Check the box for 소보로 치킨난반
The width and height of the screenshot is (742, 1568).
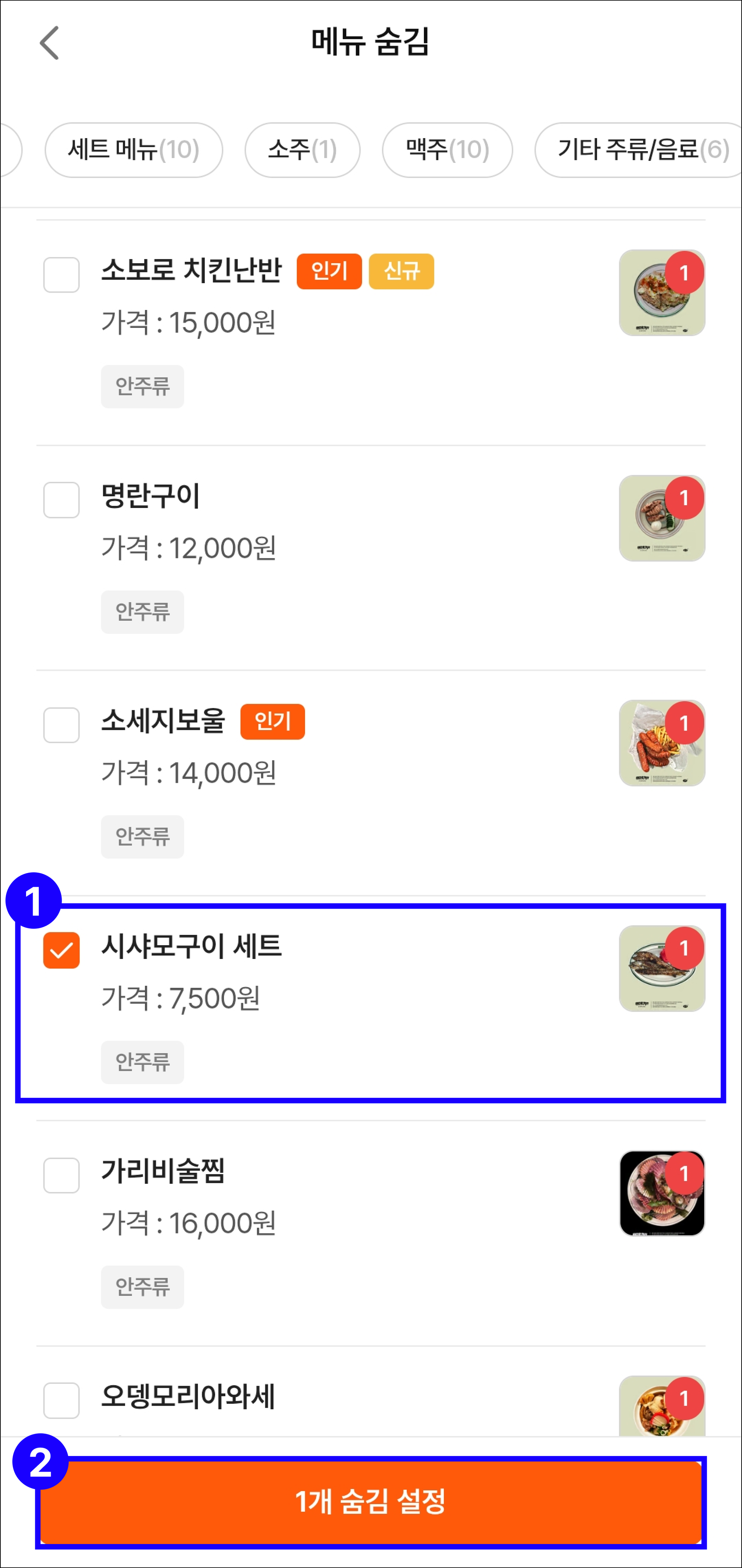62,274
